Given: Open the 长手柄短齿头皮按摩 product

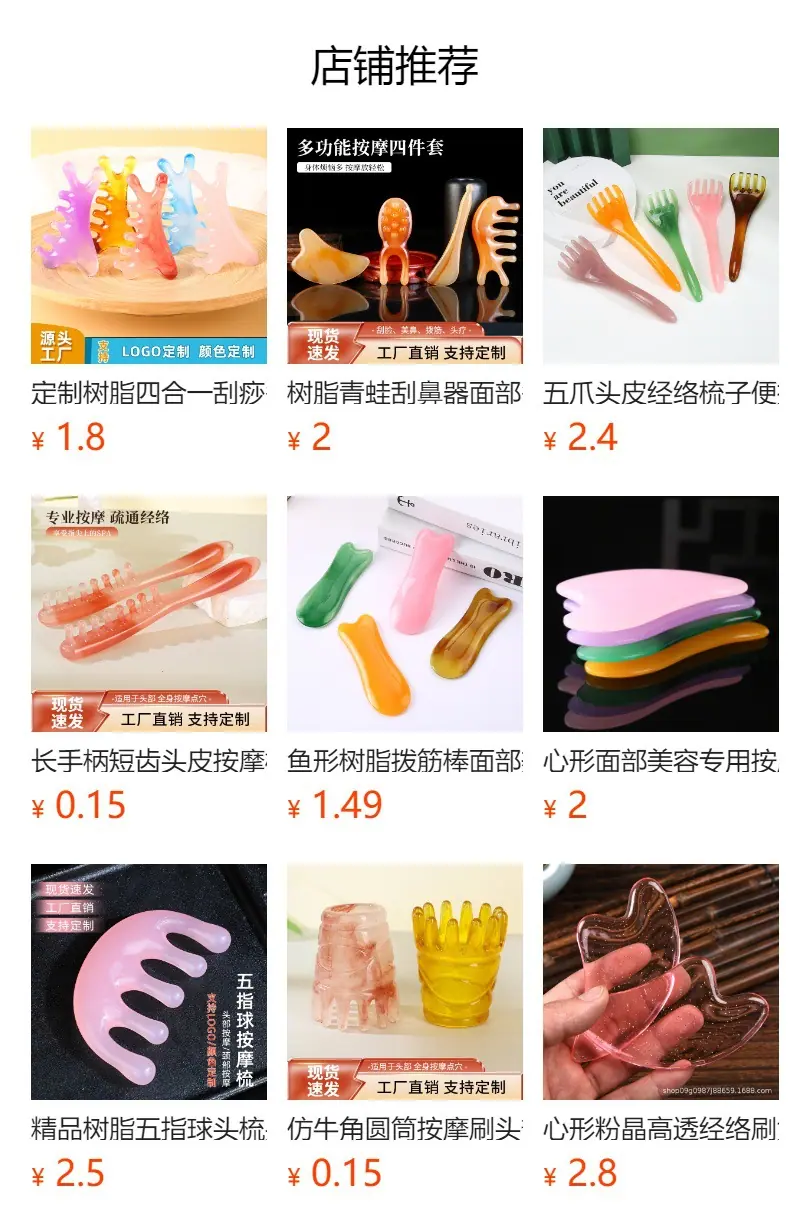Looking at the screenshot, I should [149, 660].
